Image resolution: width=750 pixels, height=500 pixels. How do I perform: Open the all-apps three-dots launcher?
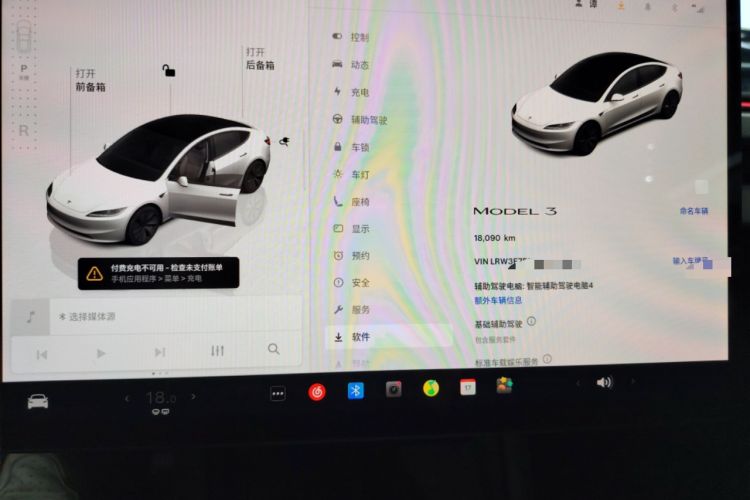tap(278, 393)
